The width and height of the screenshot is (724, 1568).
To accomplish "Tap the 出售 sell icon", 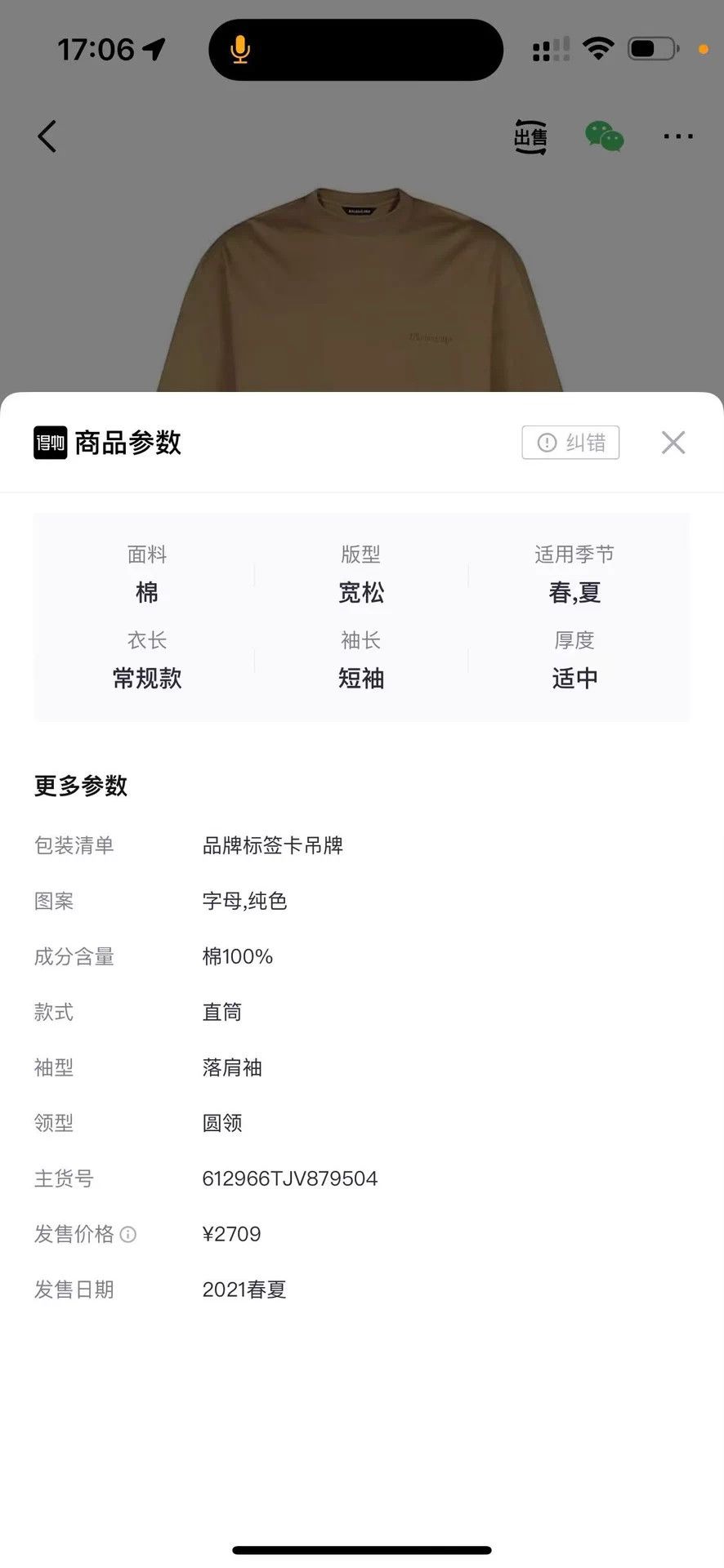I will tap(530, 136).
